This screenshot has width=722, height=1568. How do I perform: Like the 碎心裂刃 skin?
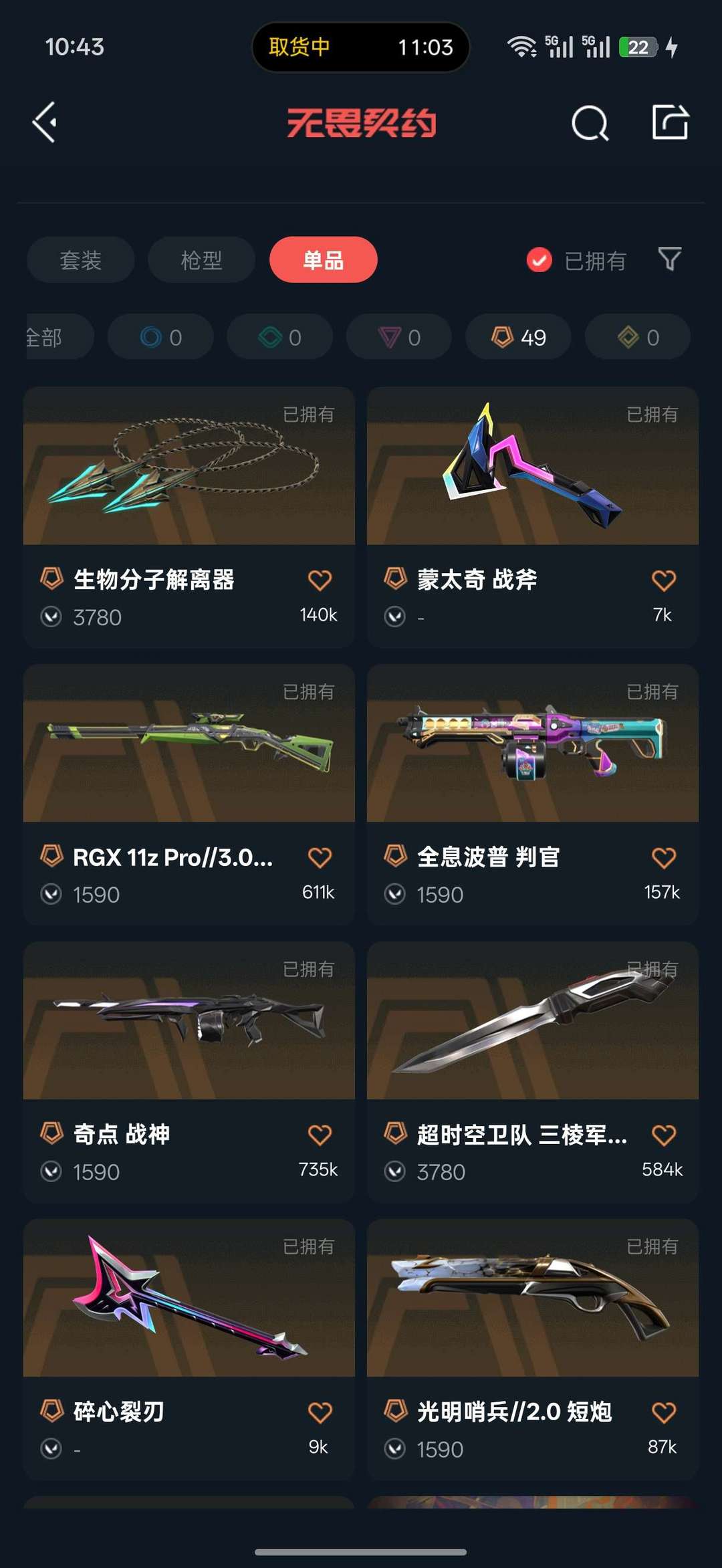[320, 1412]
